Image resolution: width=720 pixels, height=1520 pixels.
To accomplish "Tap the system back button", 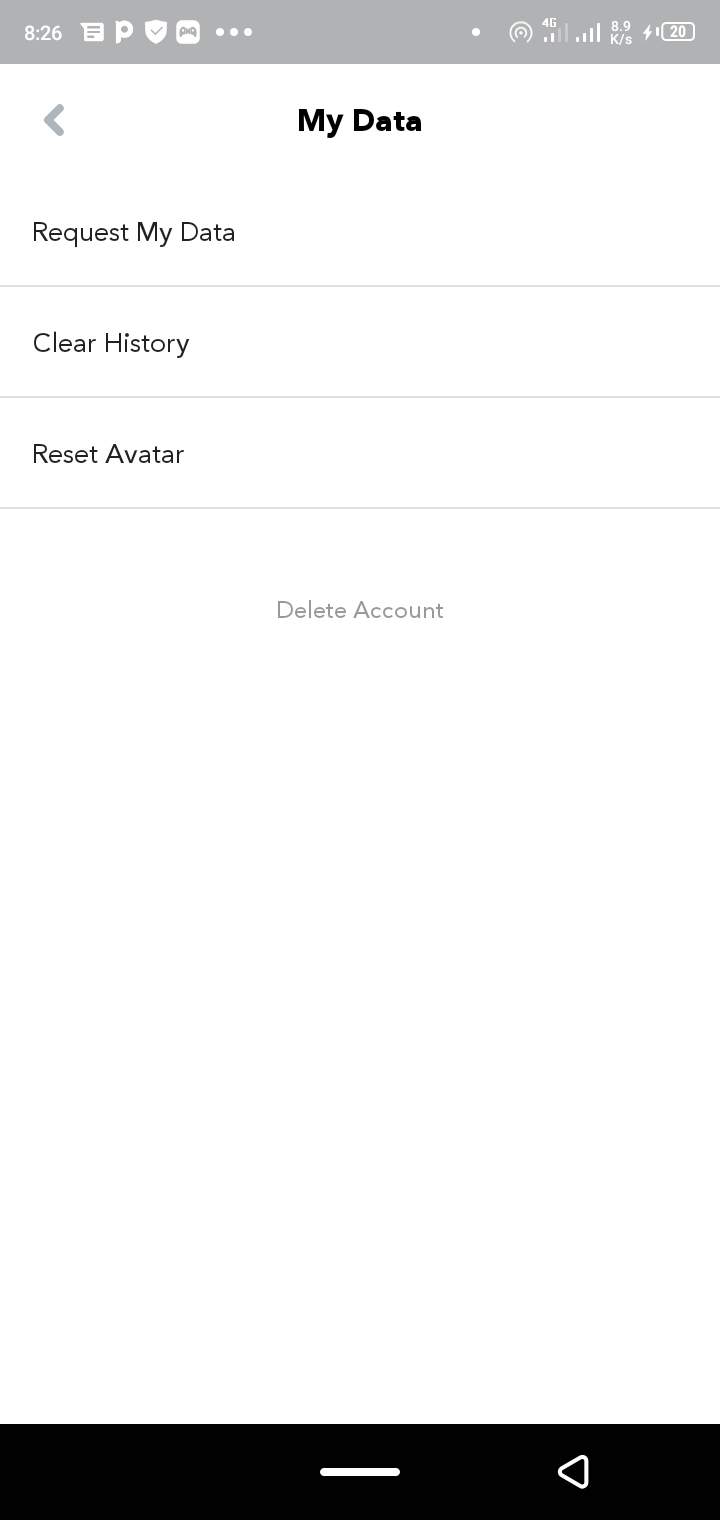I will 573,1471.
